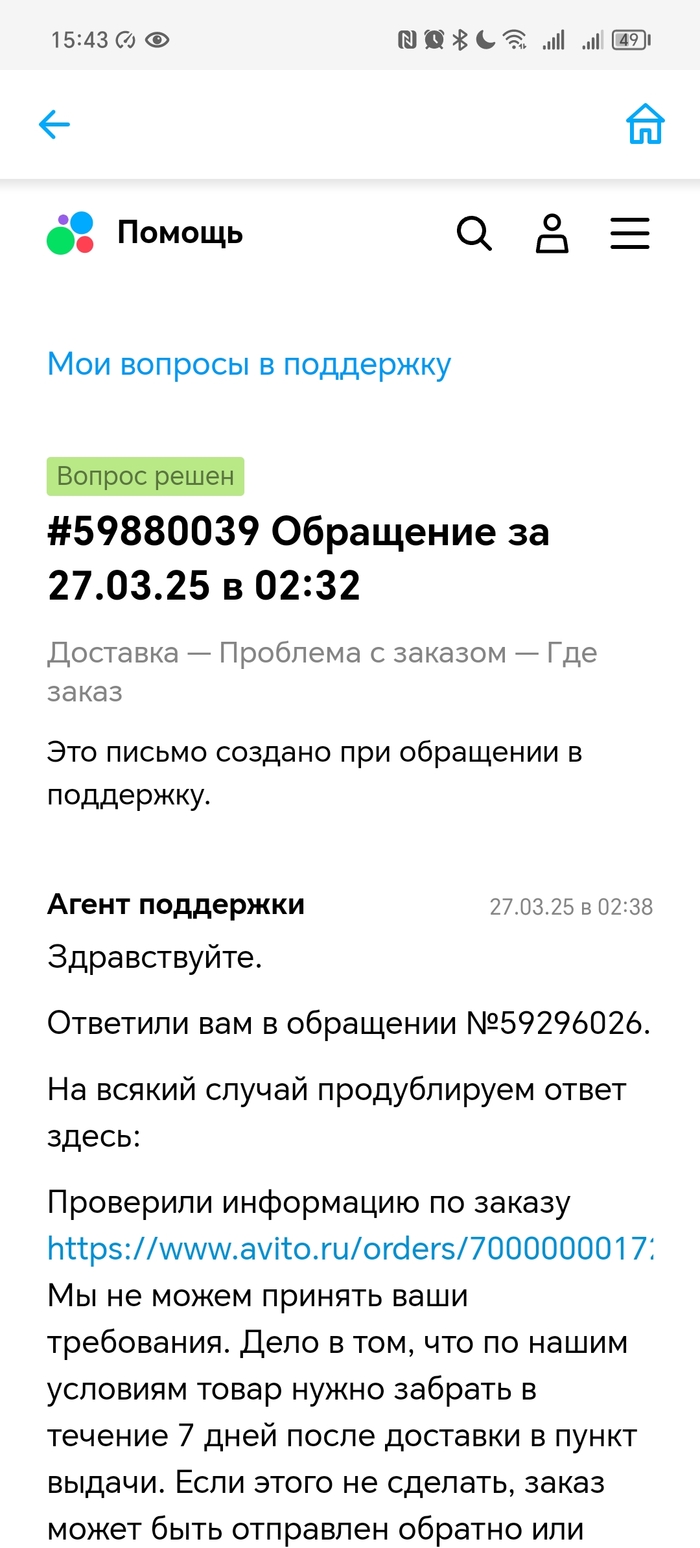Image resolution: width=700 pixels, height=1548 pixels.
Task: Open search in the Помощь header
Action: (x=474, y=234)
